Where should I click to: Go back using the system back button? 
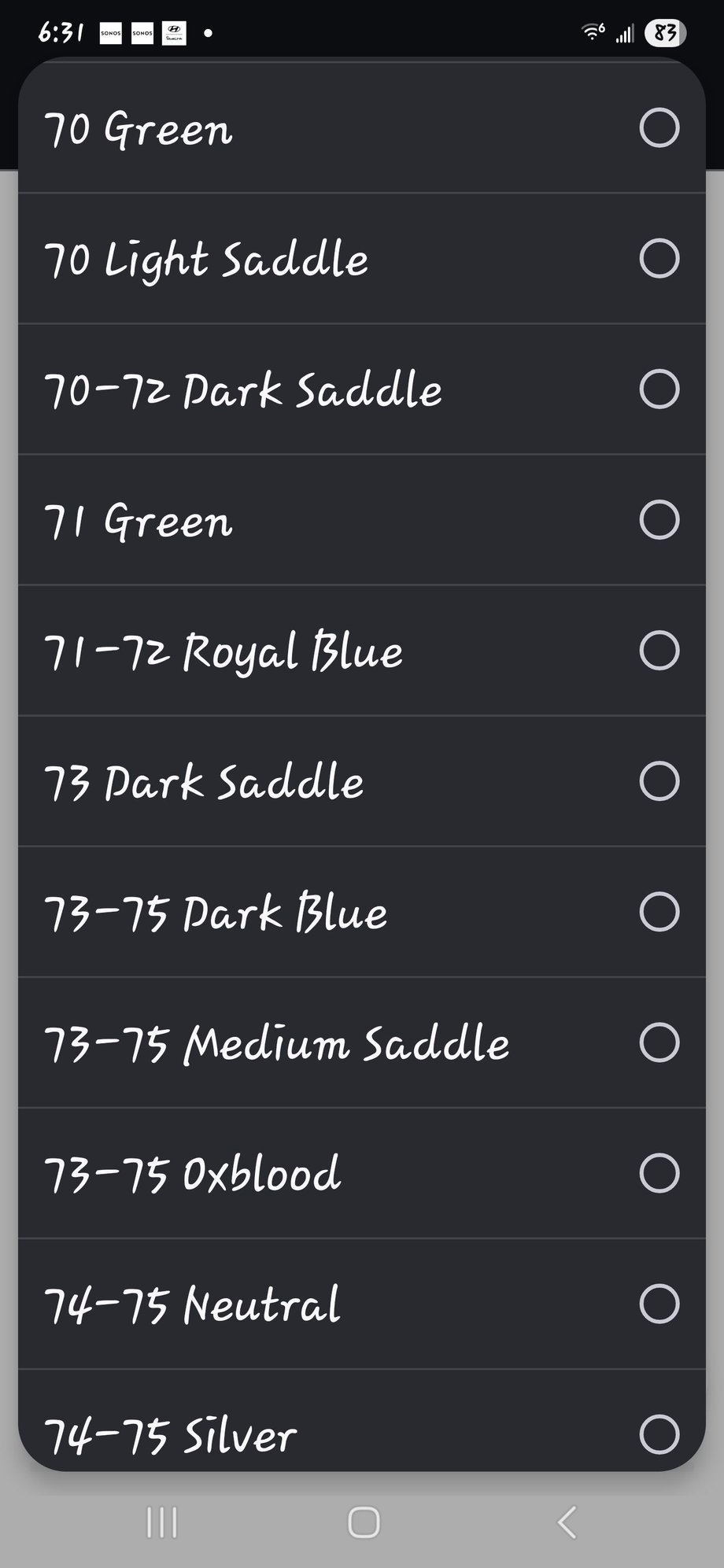(567, 1522)
